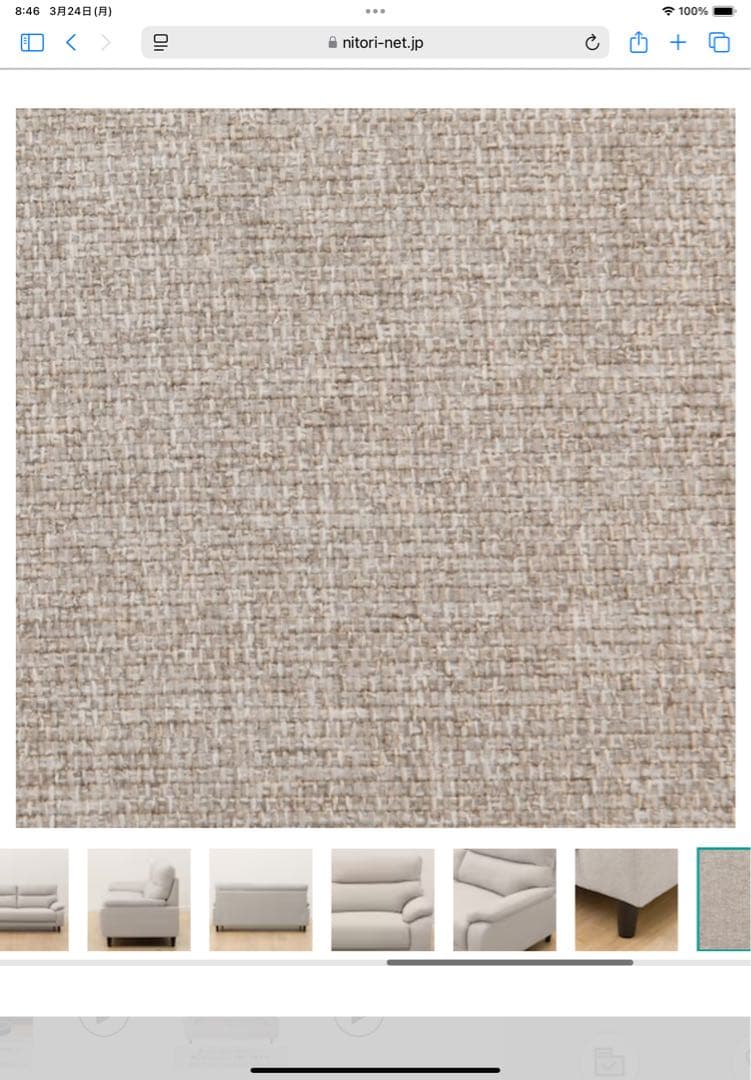
Task: Toggle the Safari sidebar
Action: (33, 43)
